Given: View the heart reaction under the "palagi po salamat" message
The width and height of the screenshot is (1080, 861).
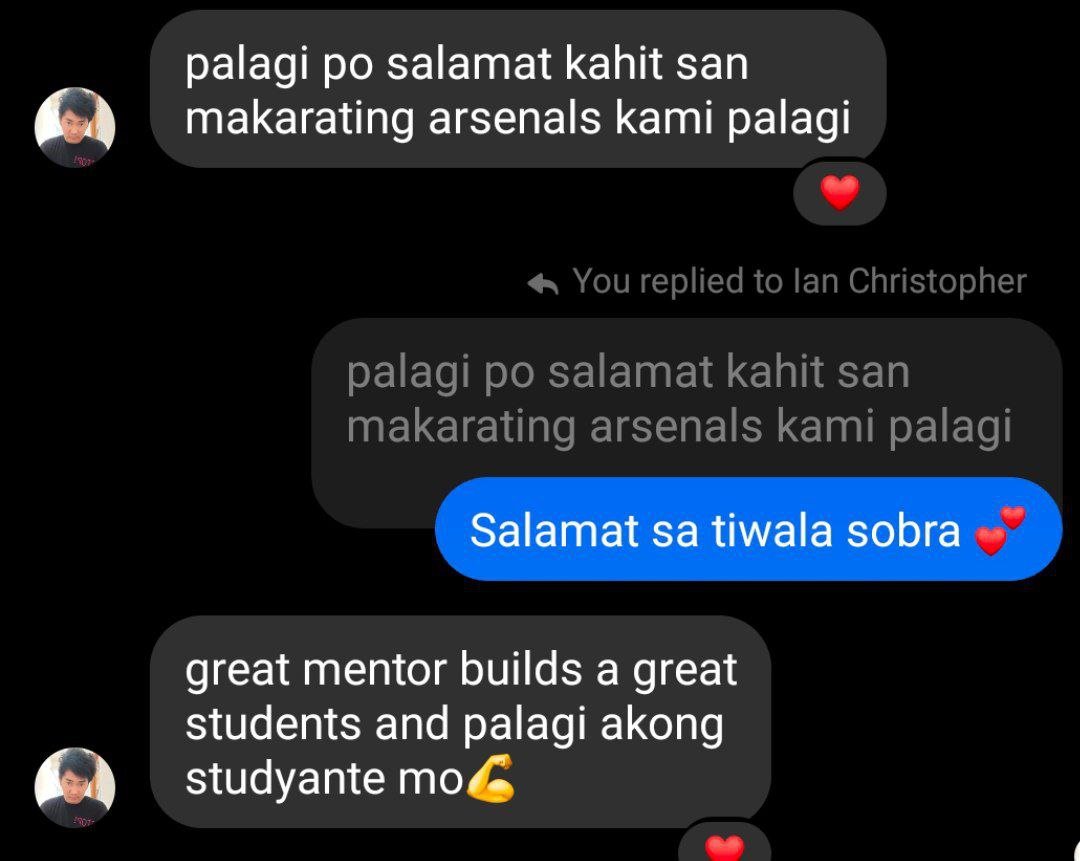Looking at the screenshot, I should pyautogui.click(x=839, y=193).
